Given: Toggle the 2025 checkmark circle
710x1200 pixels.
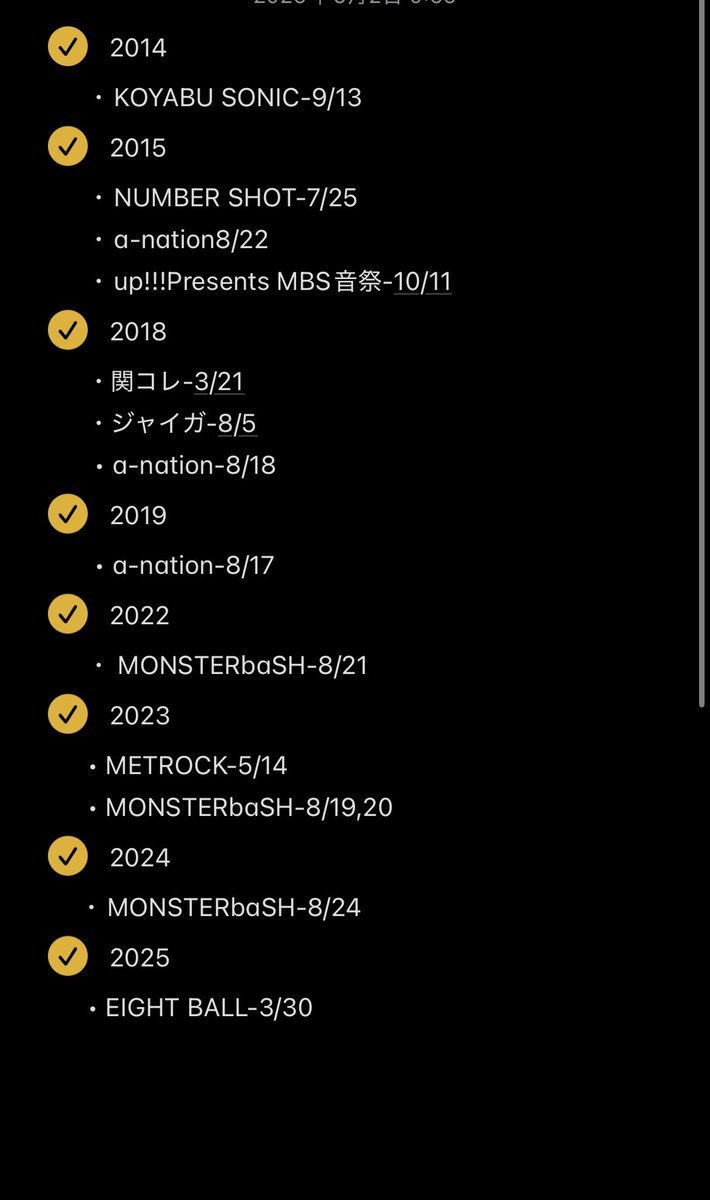Looking at the screenshot, I should pos(68,956).
